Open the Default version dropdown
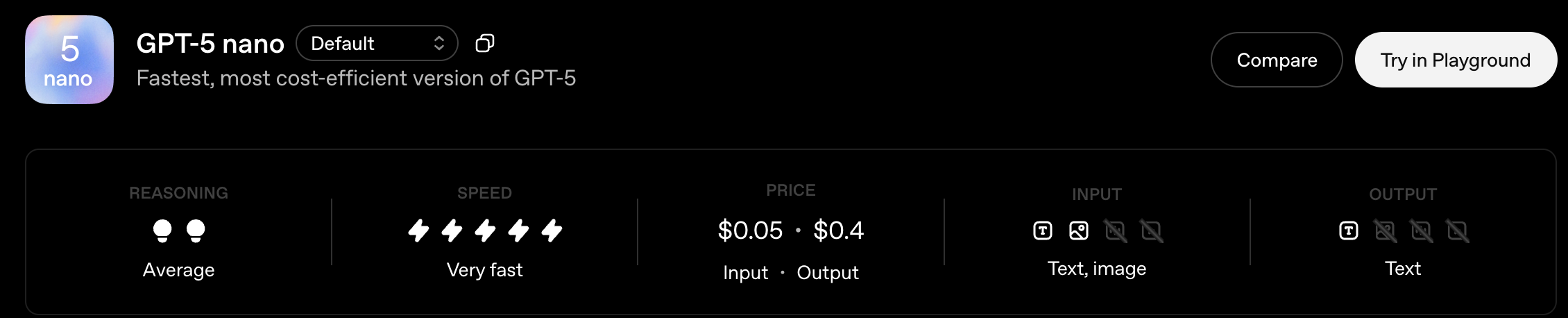 tap(377, 44)
